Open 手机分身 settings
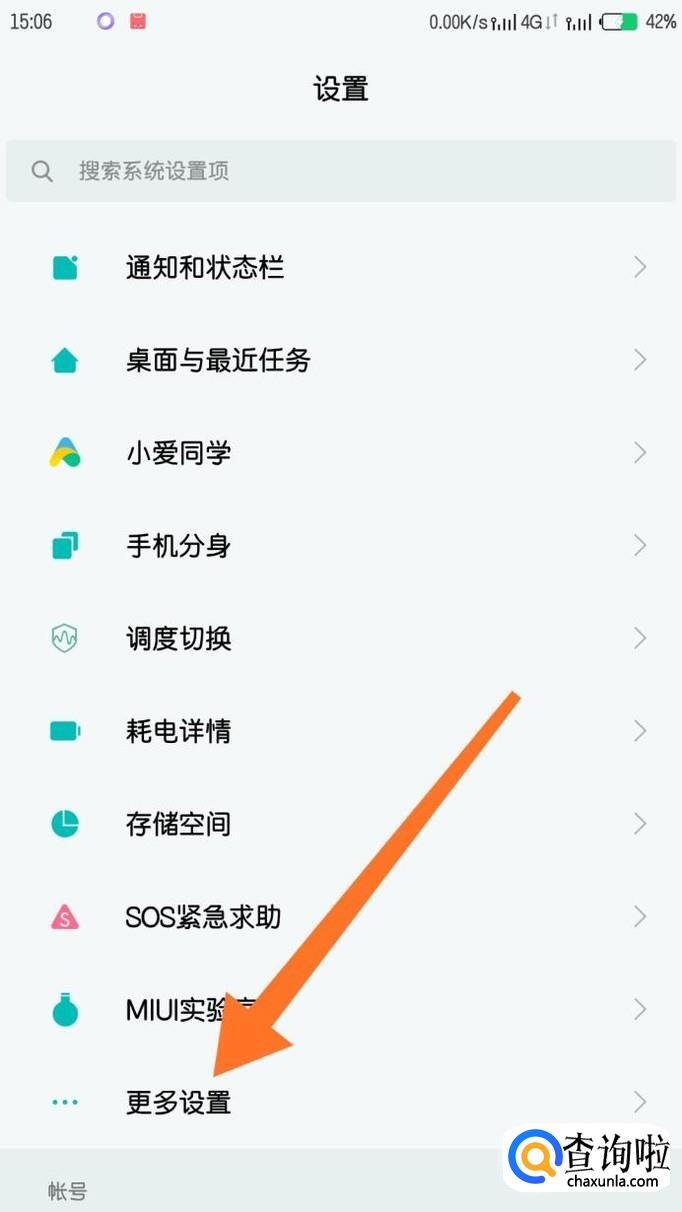 (341, 546)
